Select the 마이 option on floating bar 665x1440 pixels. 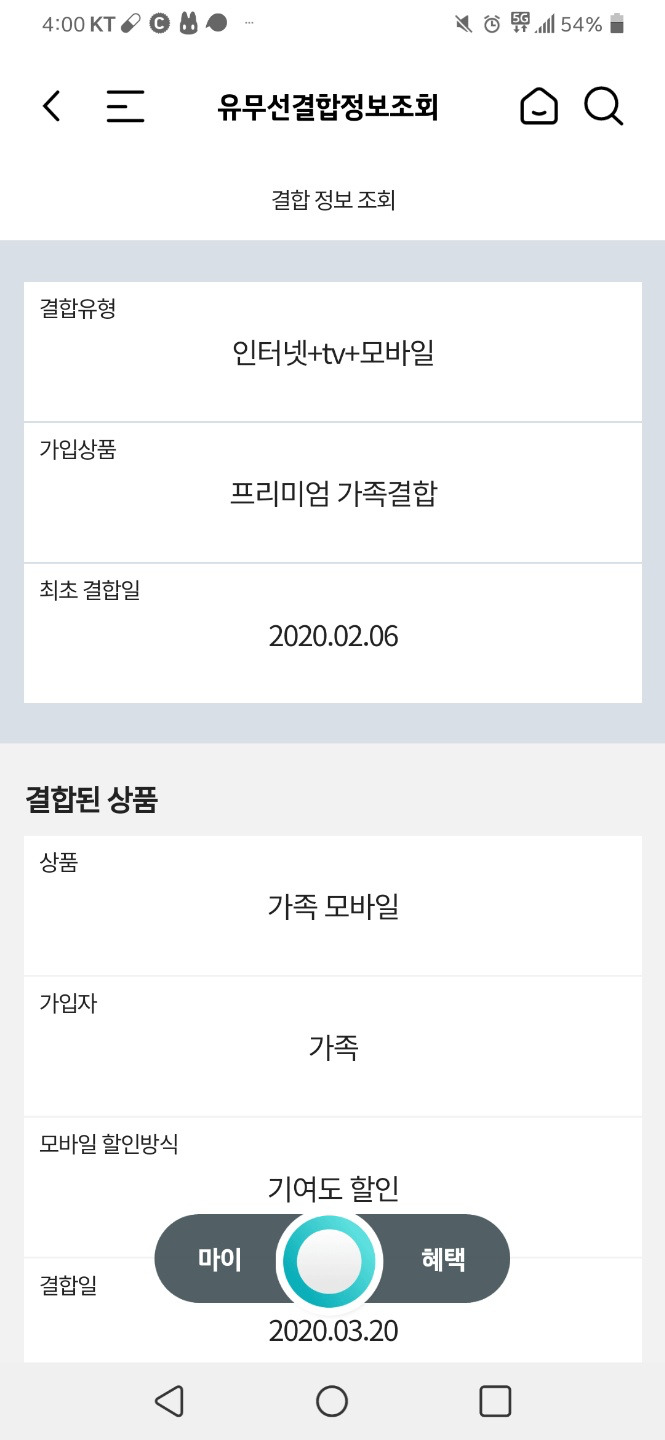point(219,1259)
